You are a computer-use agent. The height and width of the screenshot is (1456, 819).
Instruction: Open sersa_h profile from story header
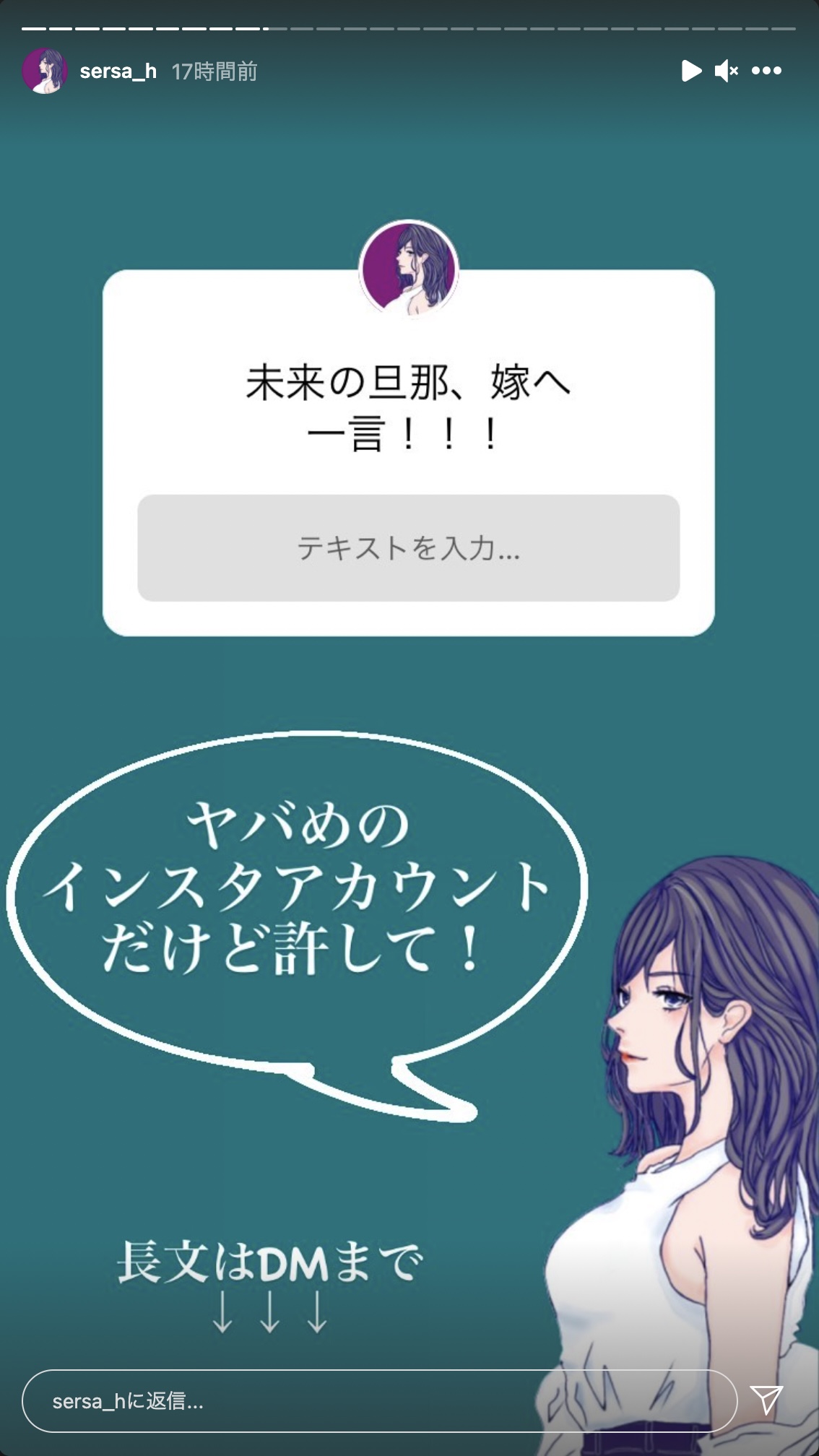117,71
